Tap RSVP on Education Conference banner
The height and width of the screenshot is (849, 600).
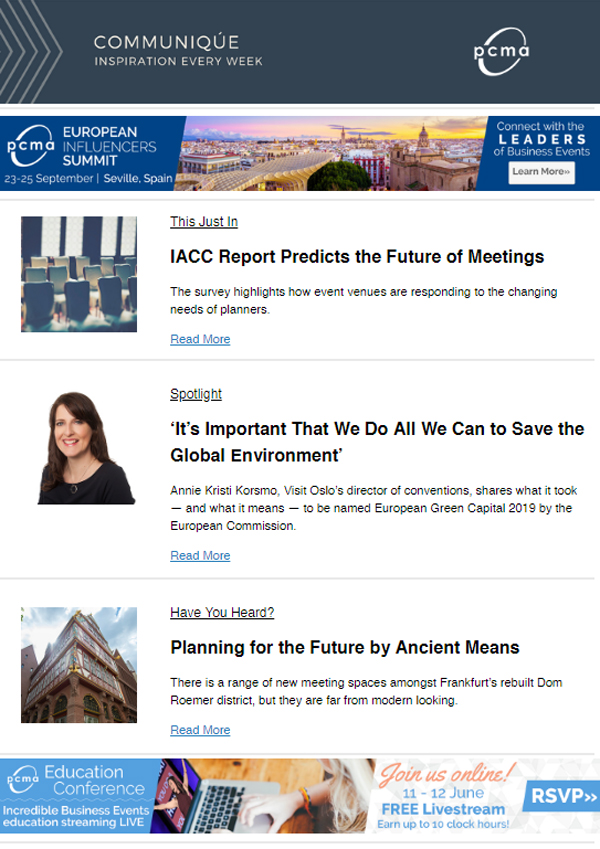point(561,796)
